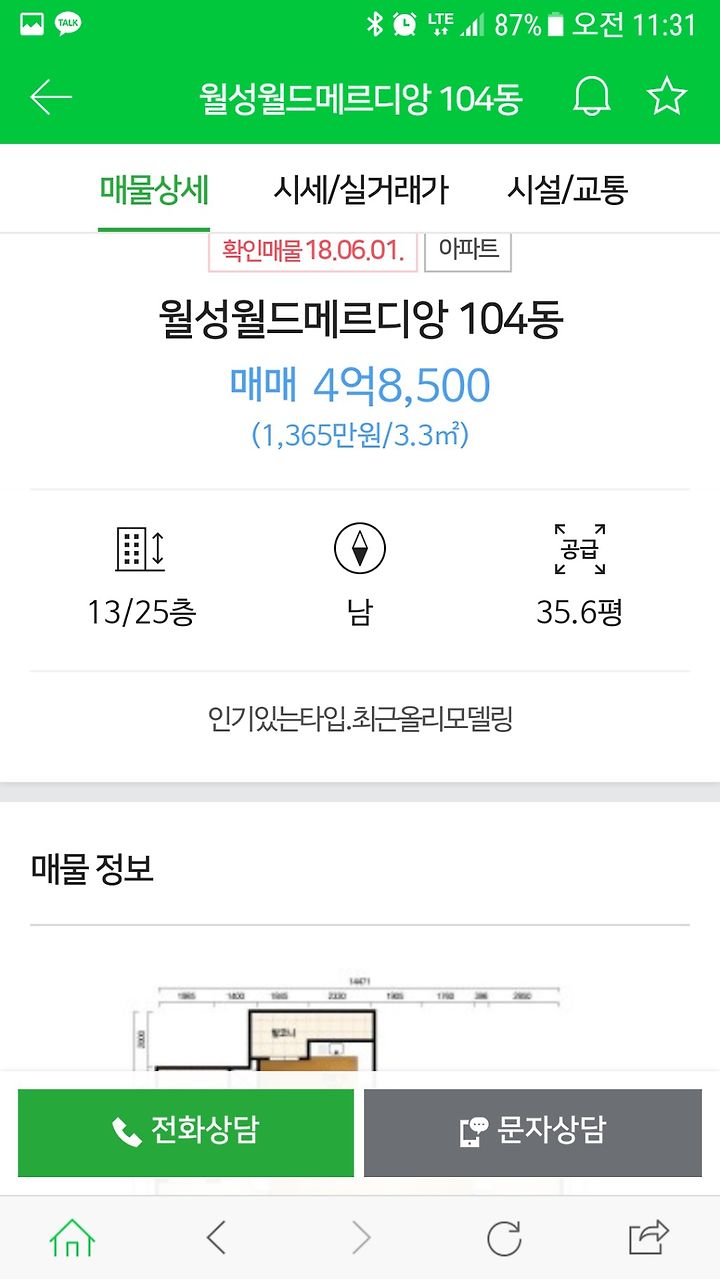Viewport: 720px width, 1279px height.
Task: Tap the 문자상담 text consultation button
Action: [x=533, y=1132]
